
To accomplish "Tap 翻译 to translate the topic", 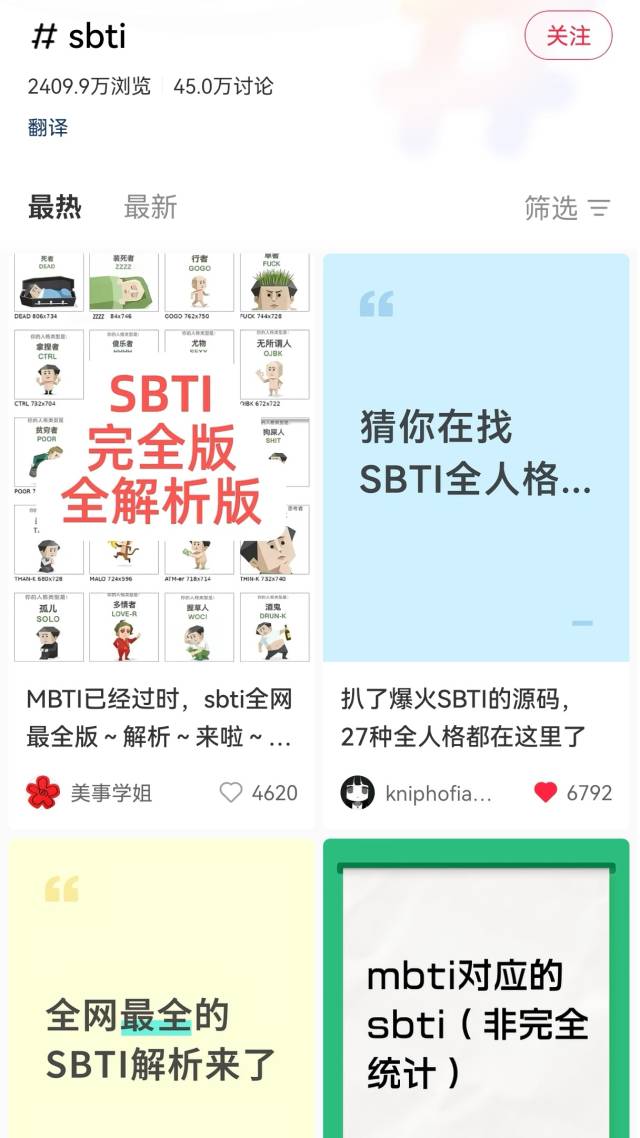I will tap(47, 127).
